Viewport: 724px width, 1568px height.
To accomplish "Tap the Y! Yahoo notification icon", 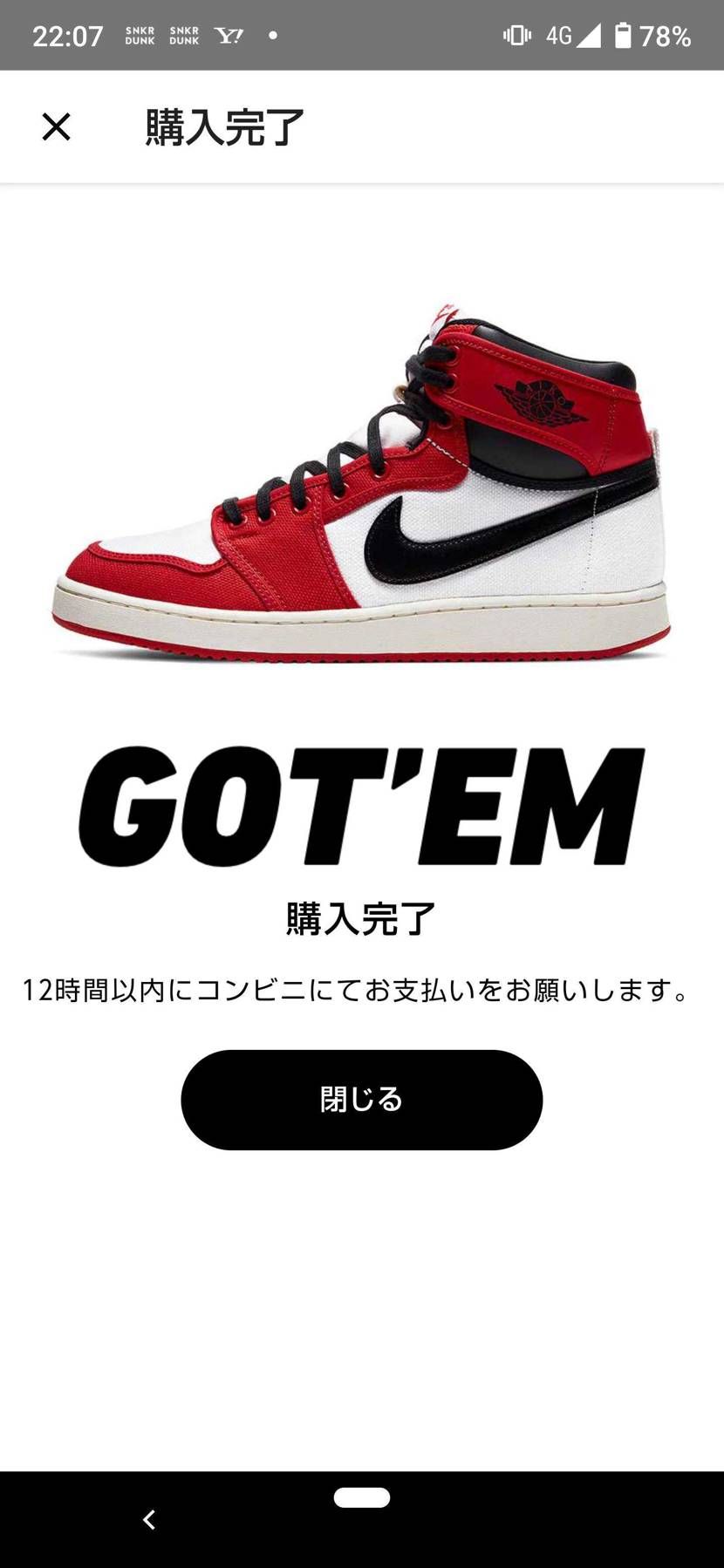I will click(229, 35).
